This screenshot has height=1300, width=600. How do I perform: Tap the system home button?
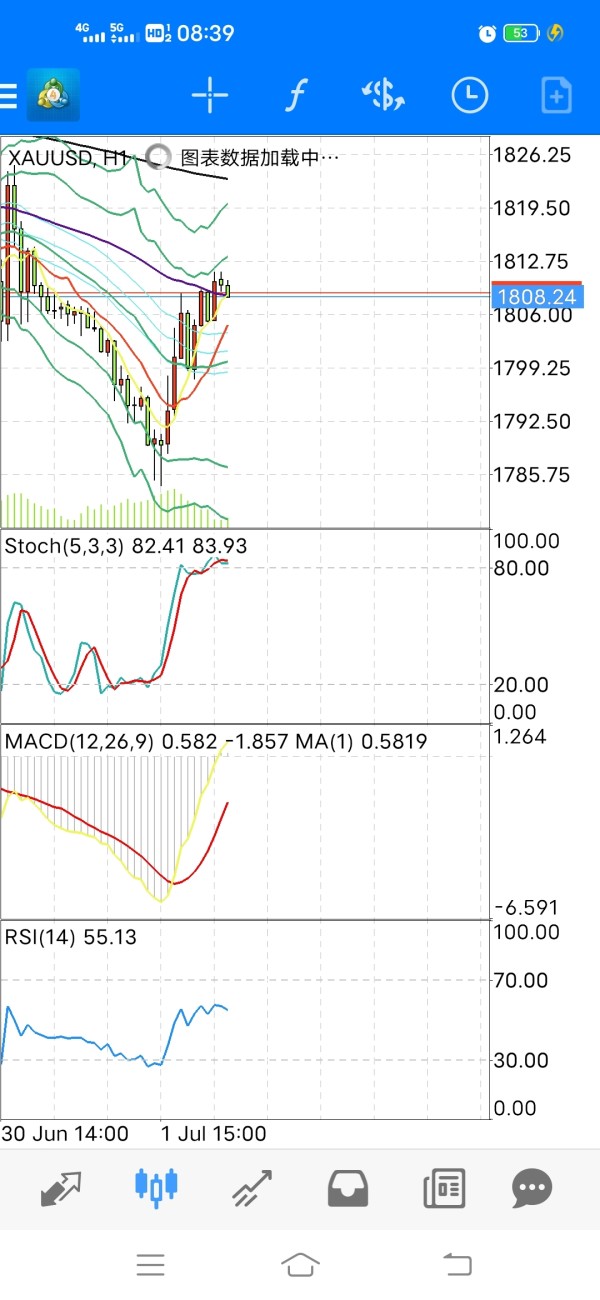click(x=300, y=1264)
